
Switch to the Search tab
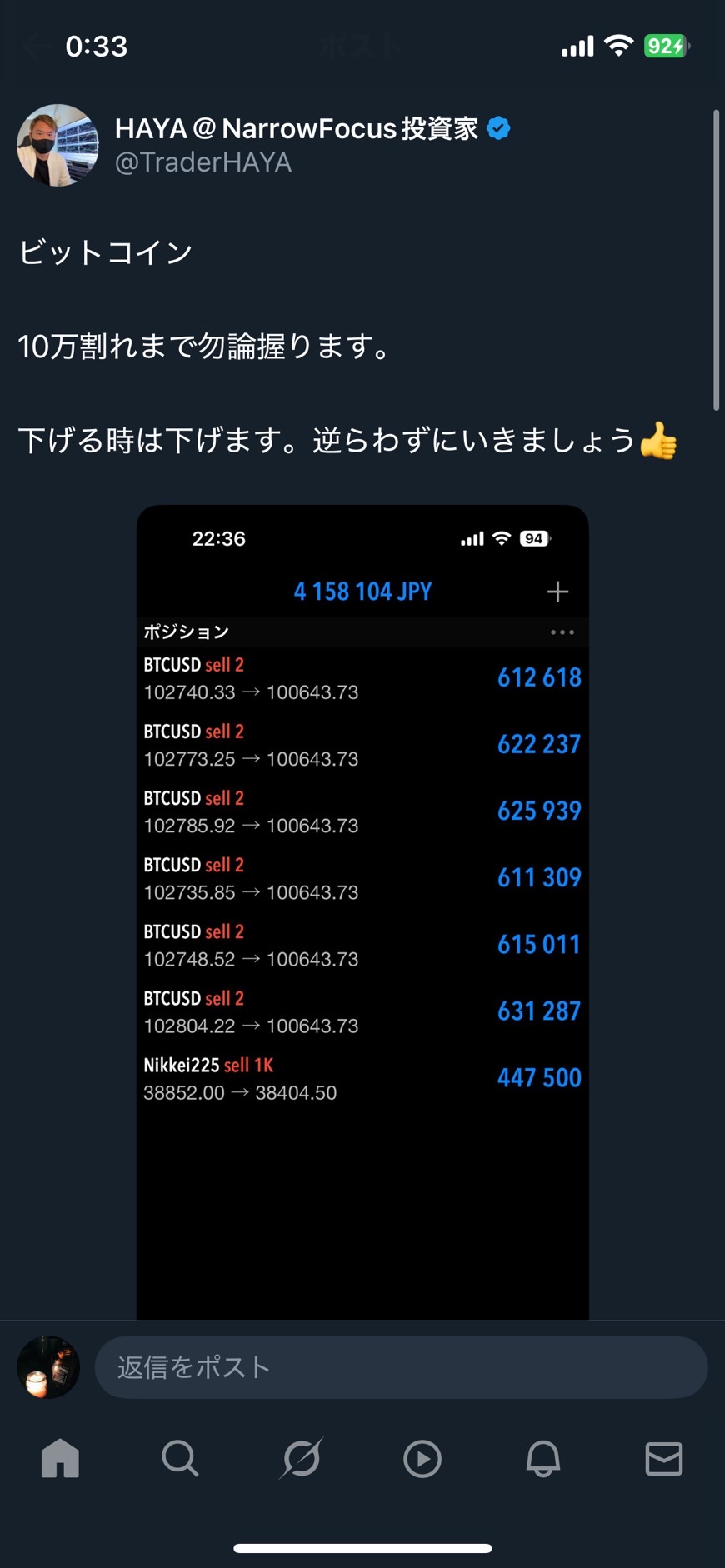180,1459
